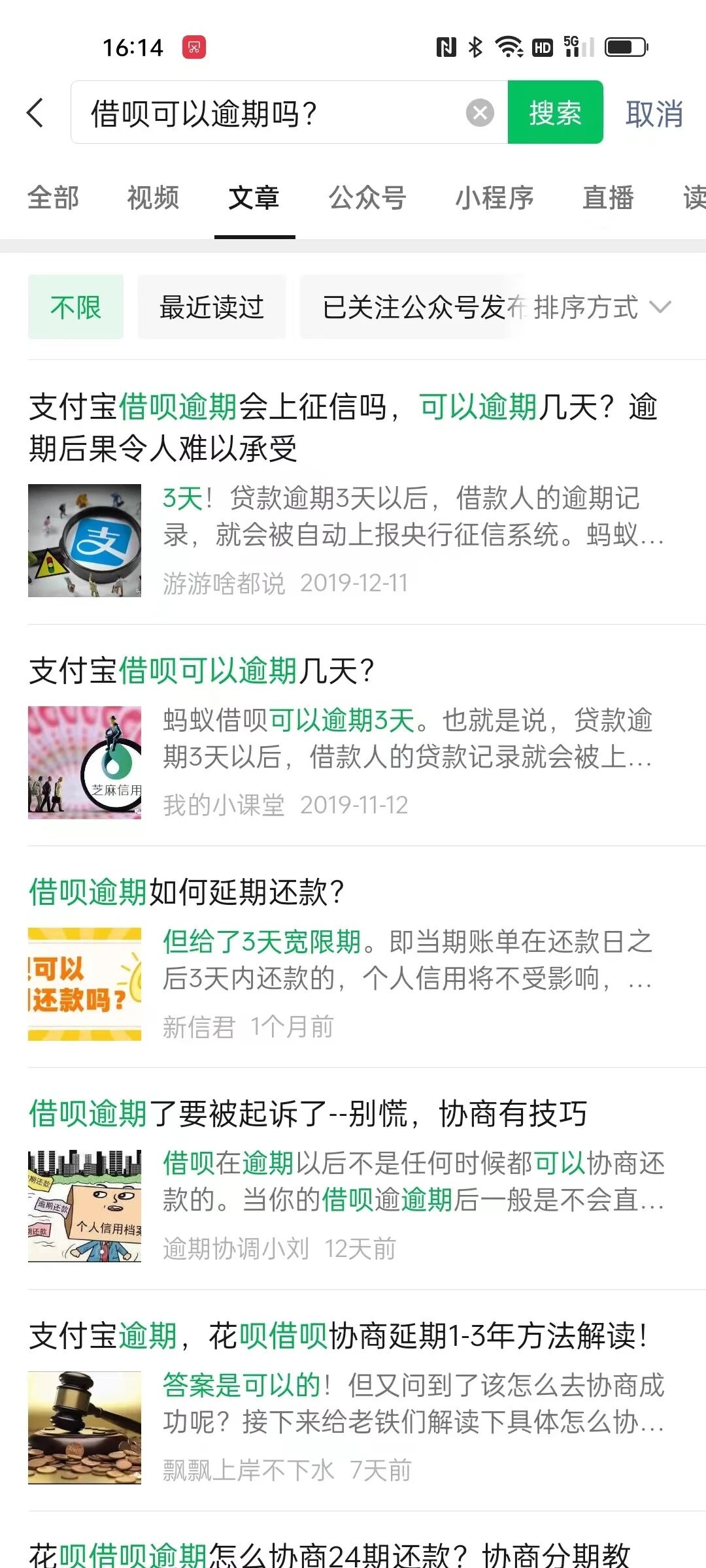Select the 文章 tab

[254, 198]
